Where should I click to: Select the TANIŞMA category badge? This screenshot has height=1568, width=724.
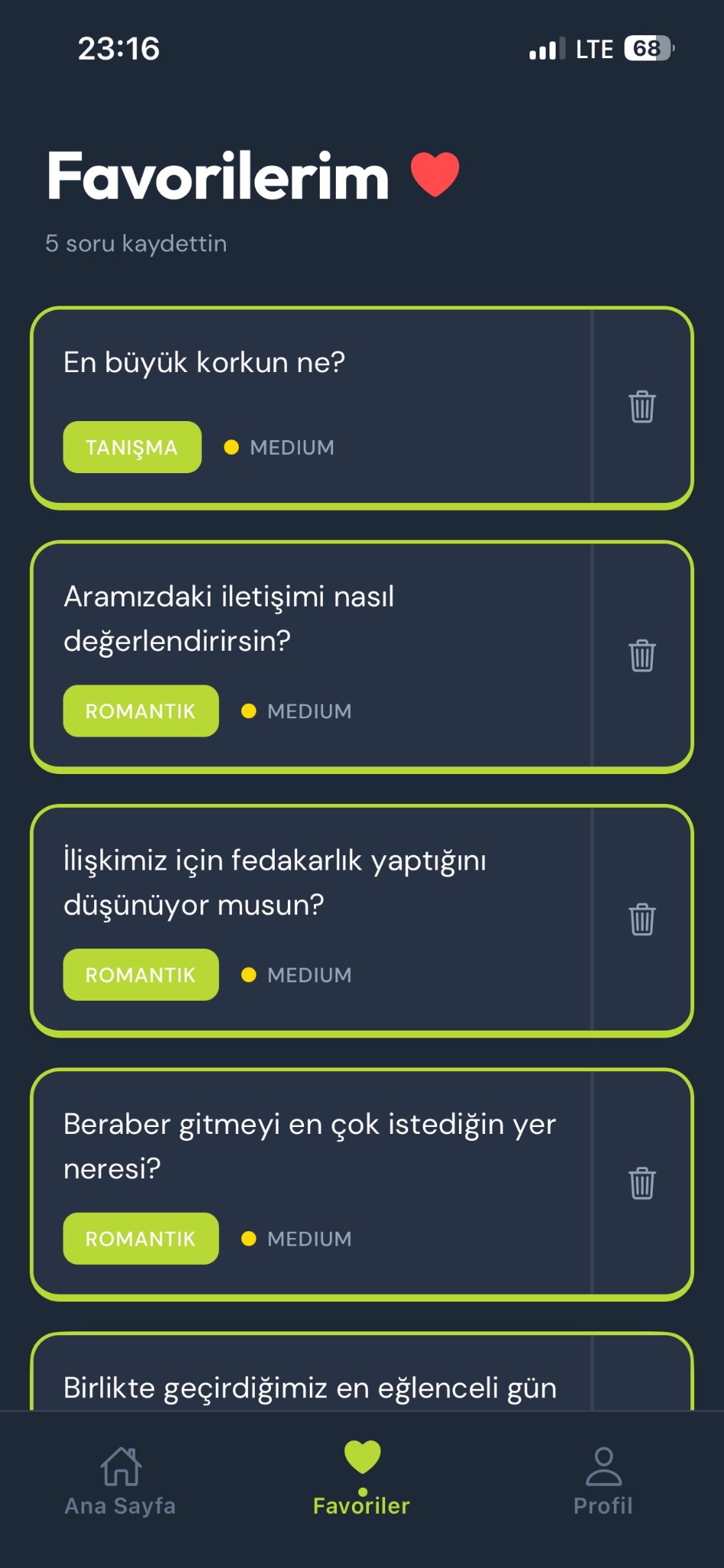pyautogui.click(x=131, y=446)
